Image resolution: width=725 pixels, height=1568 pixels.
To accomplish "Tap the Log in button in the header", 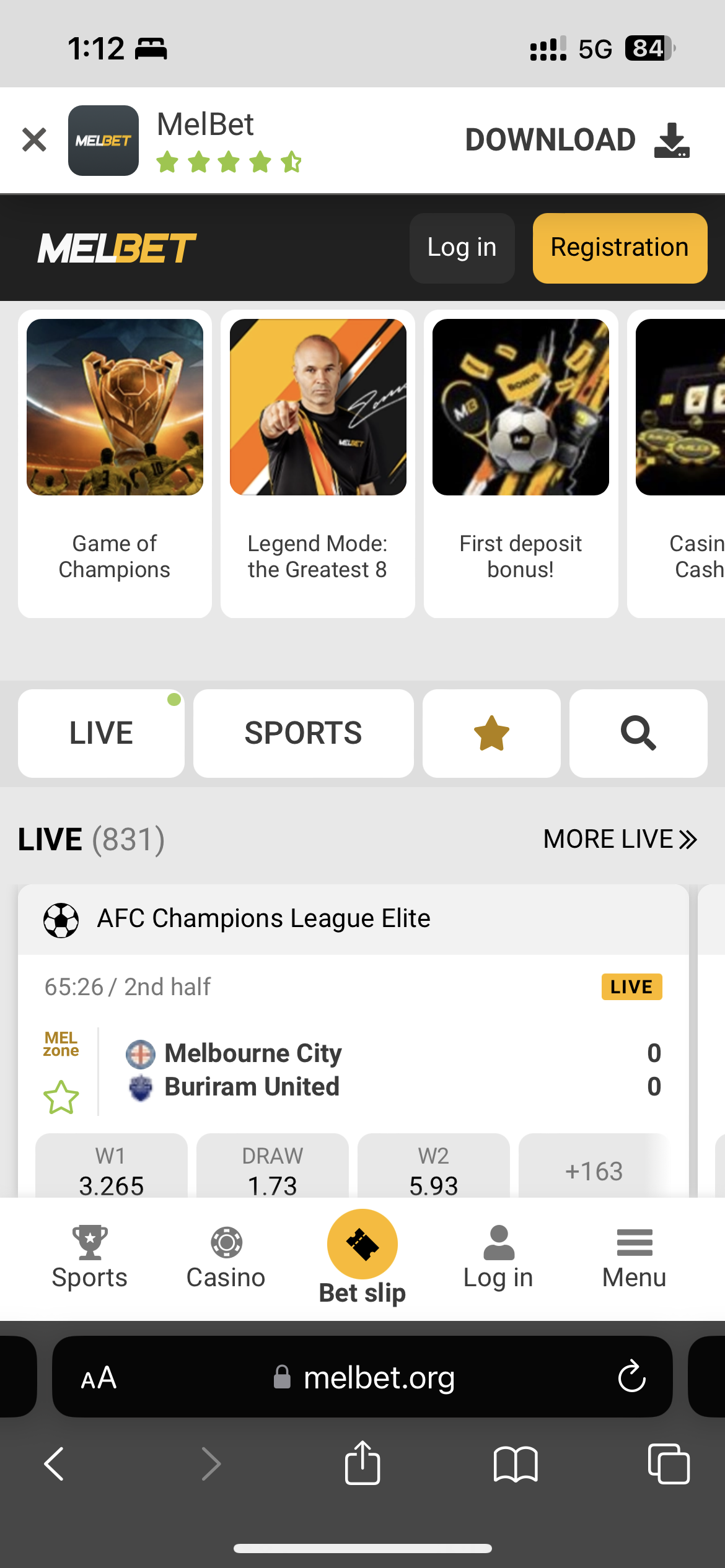I will click(462, 248).
